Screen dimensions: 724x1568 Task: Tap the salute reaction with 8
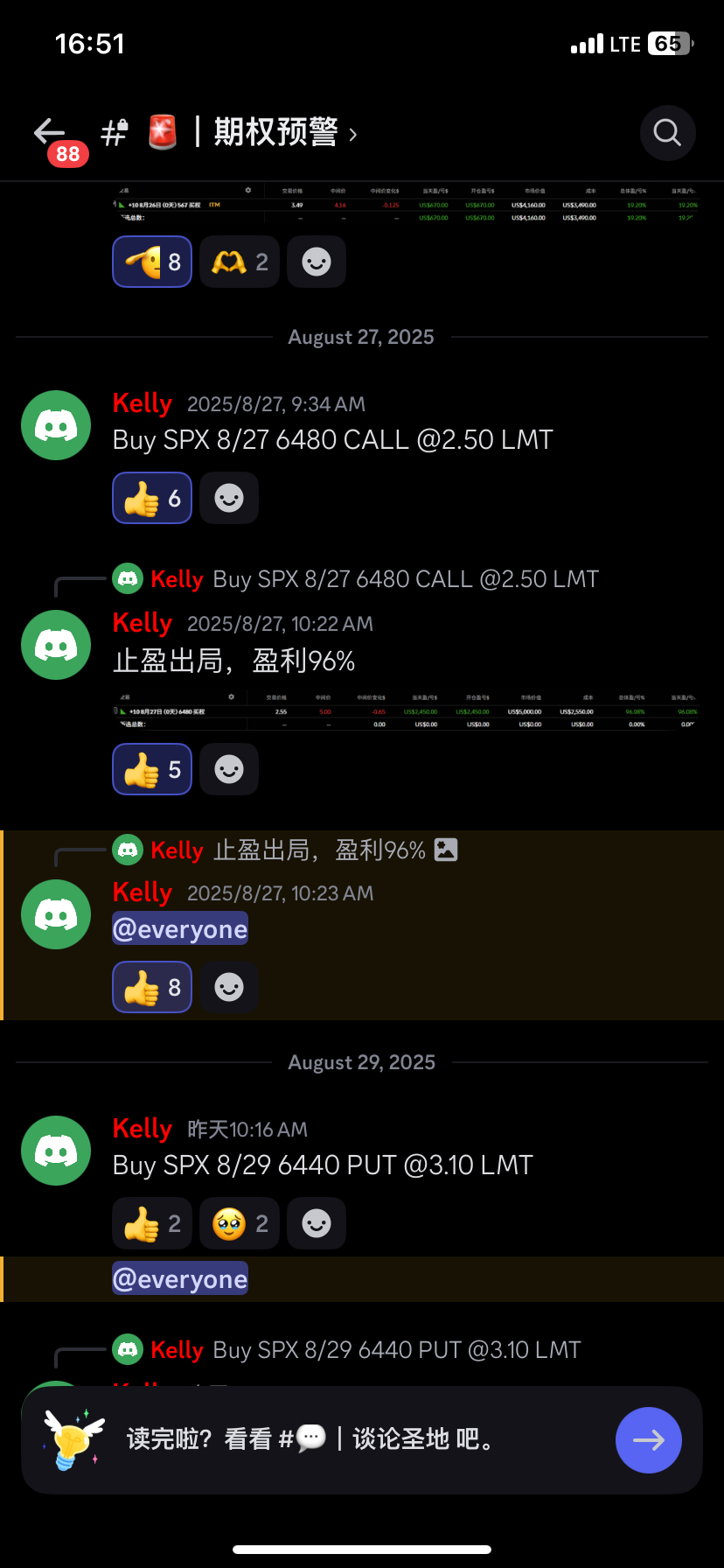[x=152, y=262]
